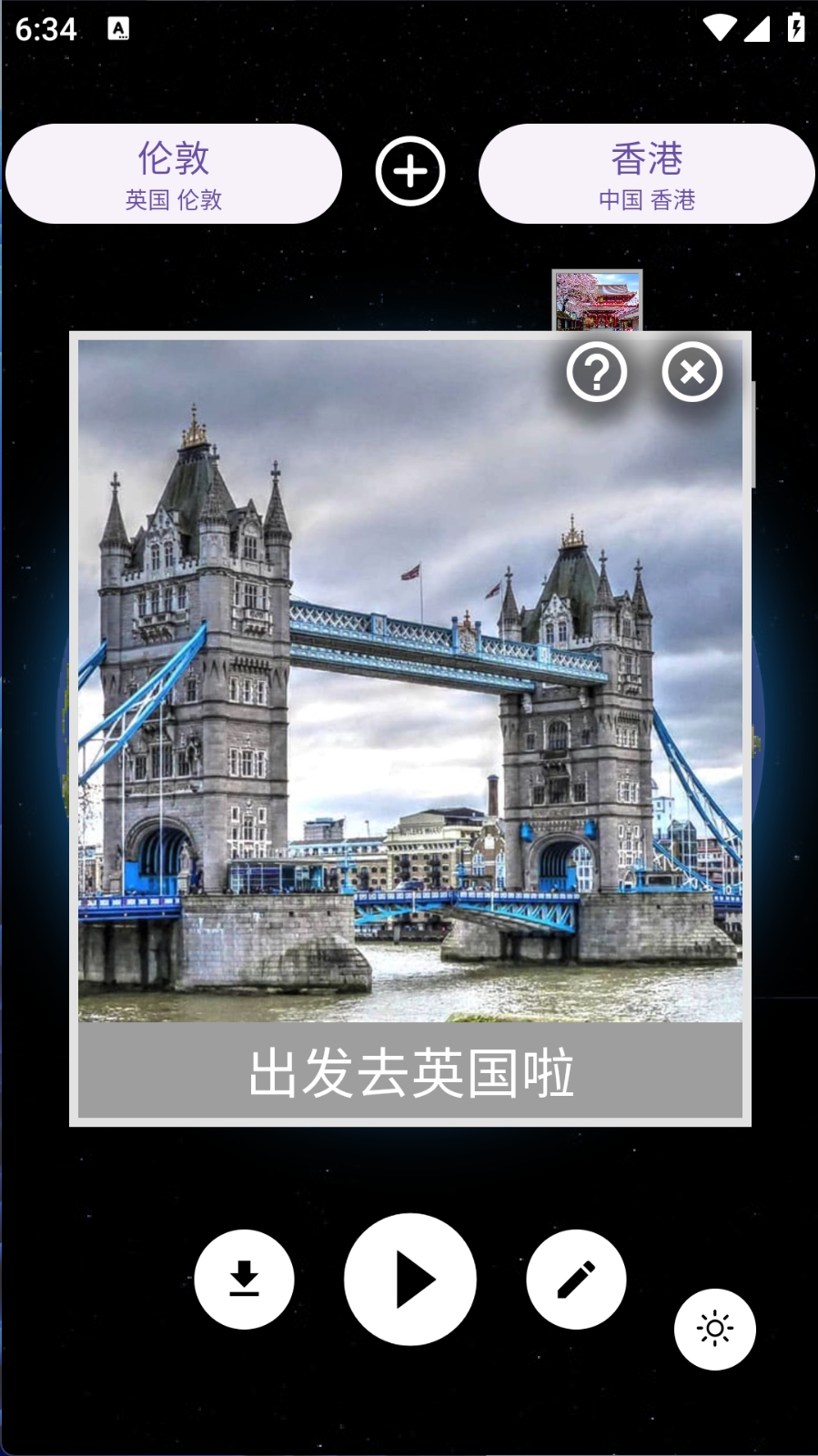This screenshot has width=818, height=1456.
Task: Select the 香港 location chip
Action: point(646,174)
